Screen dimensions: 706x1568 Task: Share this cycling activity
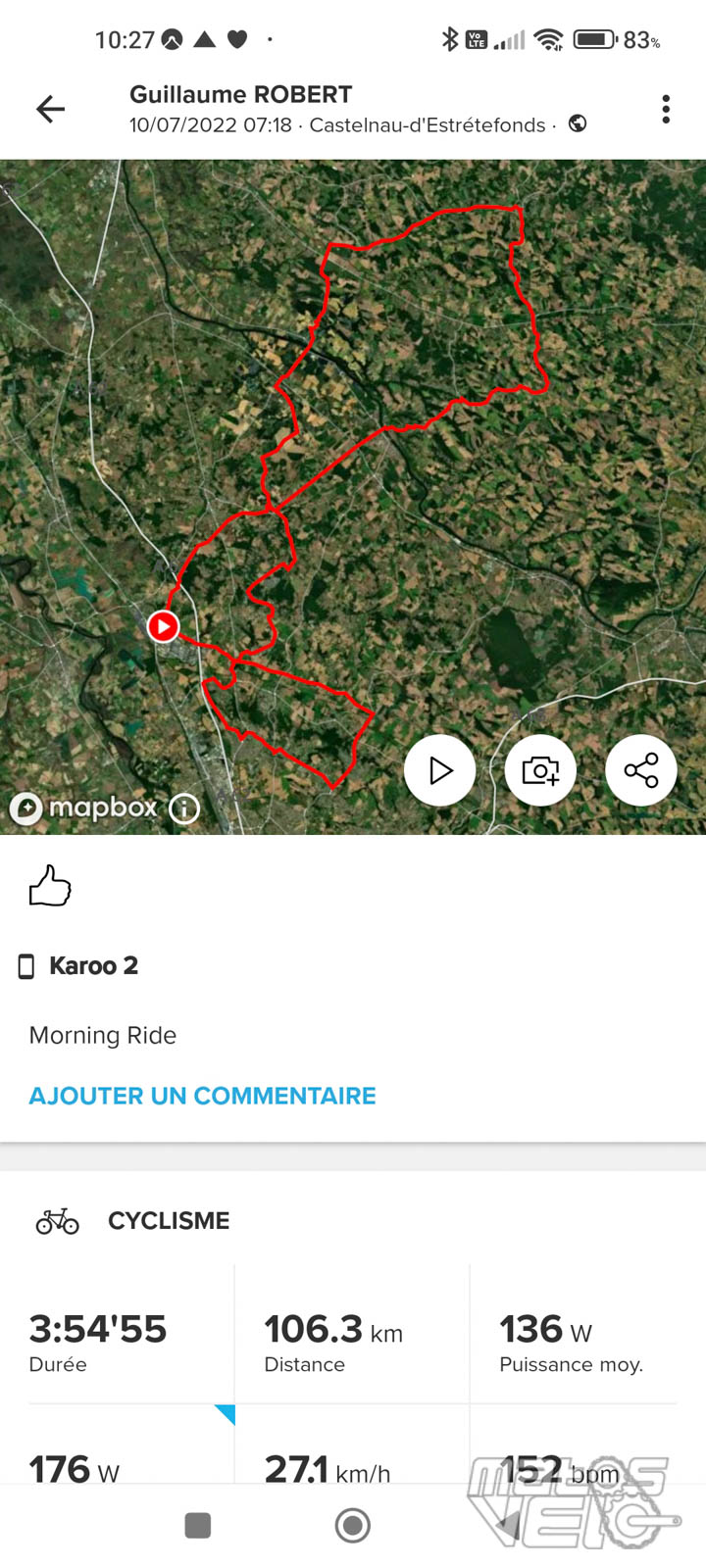pyautogui.click(x=641, y=770)
